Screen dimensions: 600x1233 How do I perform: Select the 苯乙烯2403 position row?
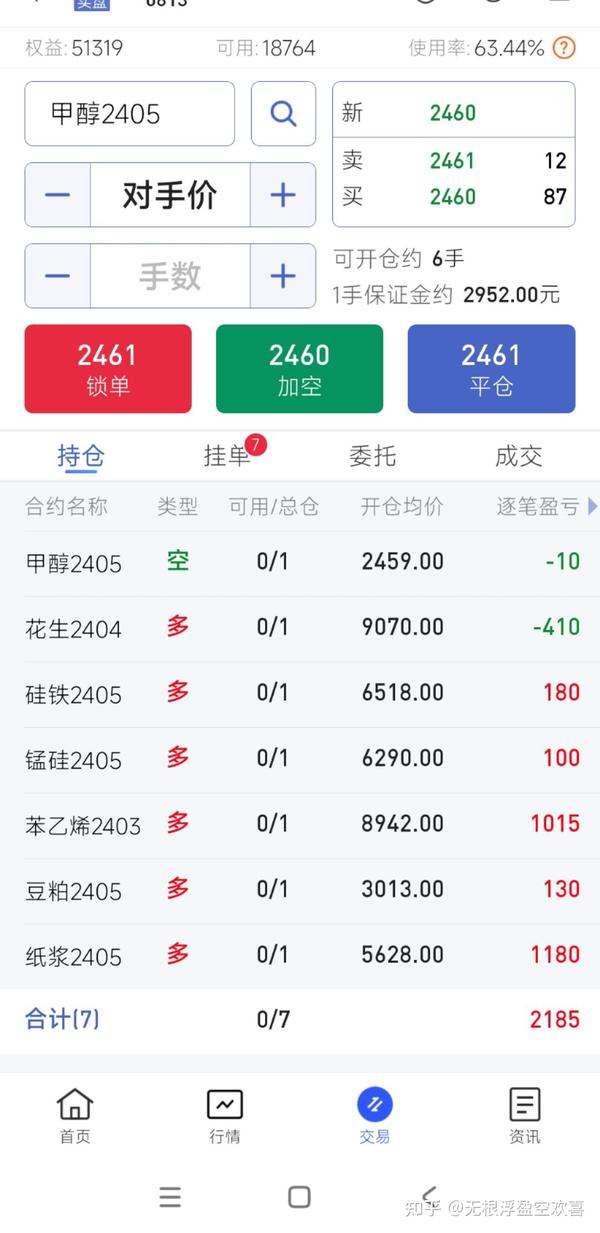[300, 824]
